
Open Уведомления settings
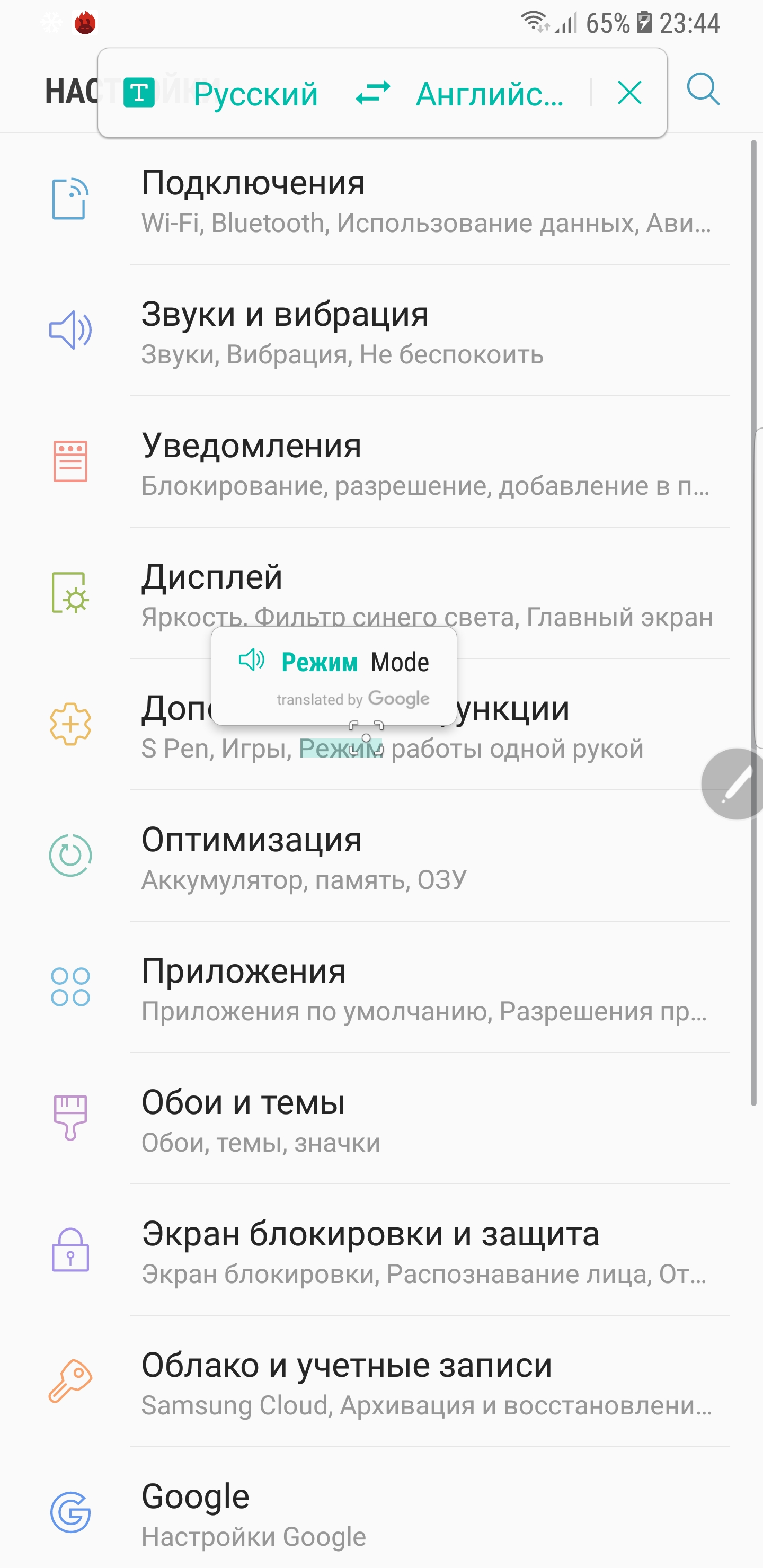click(x=381, y=462)
